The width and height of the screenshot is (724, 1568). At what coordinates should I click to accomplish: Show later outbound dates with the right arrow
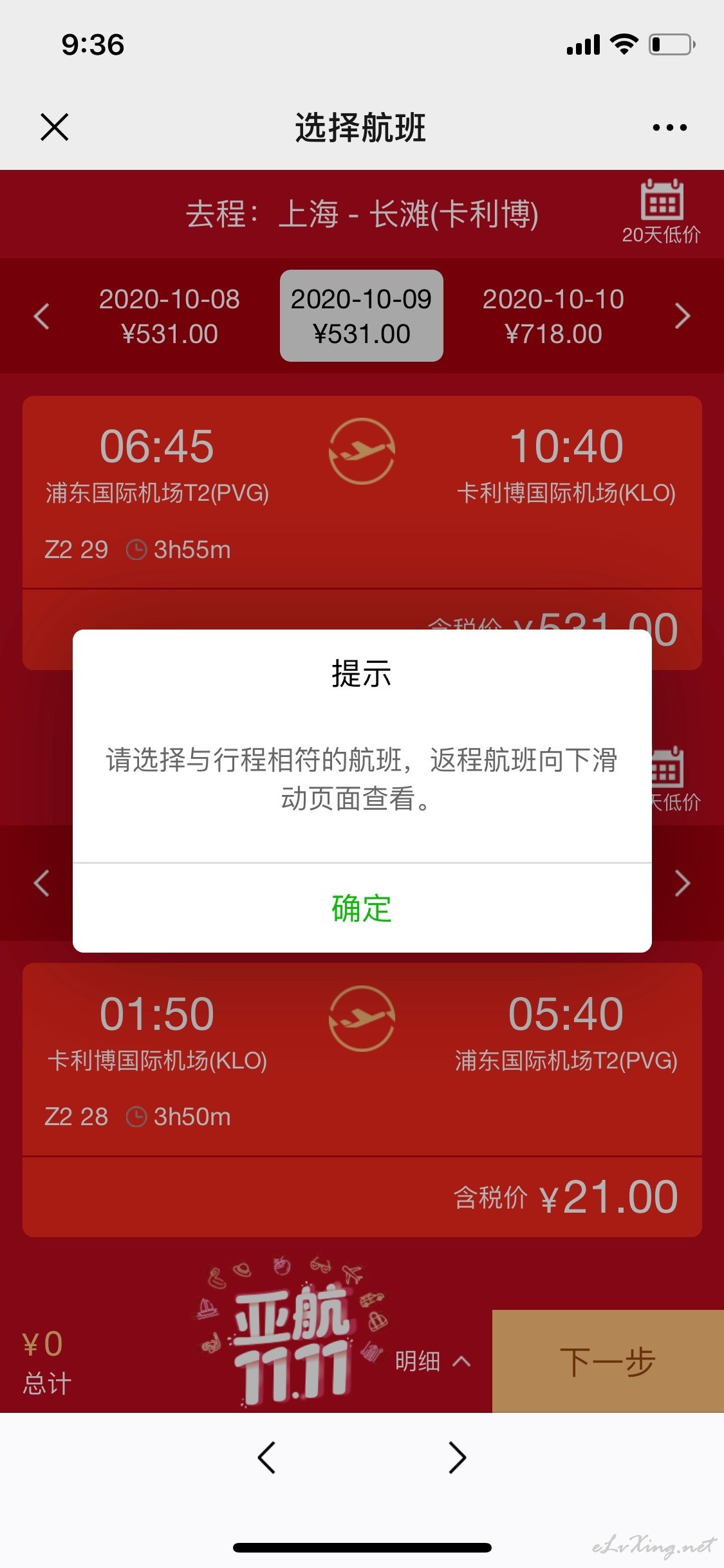(682, 316)
